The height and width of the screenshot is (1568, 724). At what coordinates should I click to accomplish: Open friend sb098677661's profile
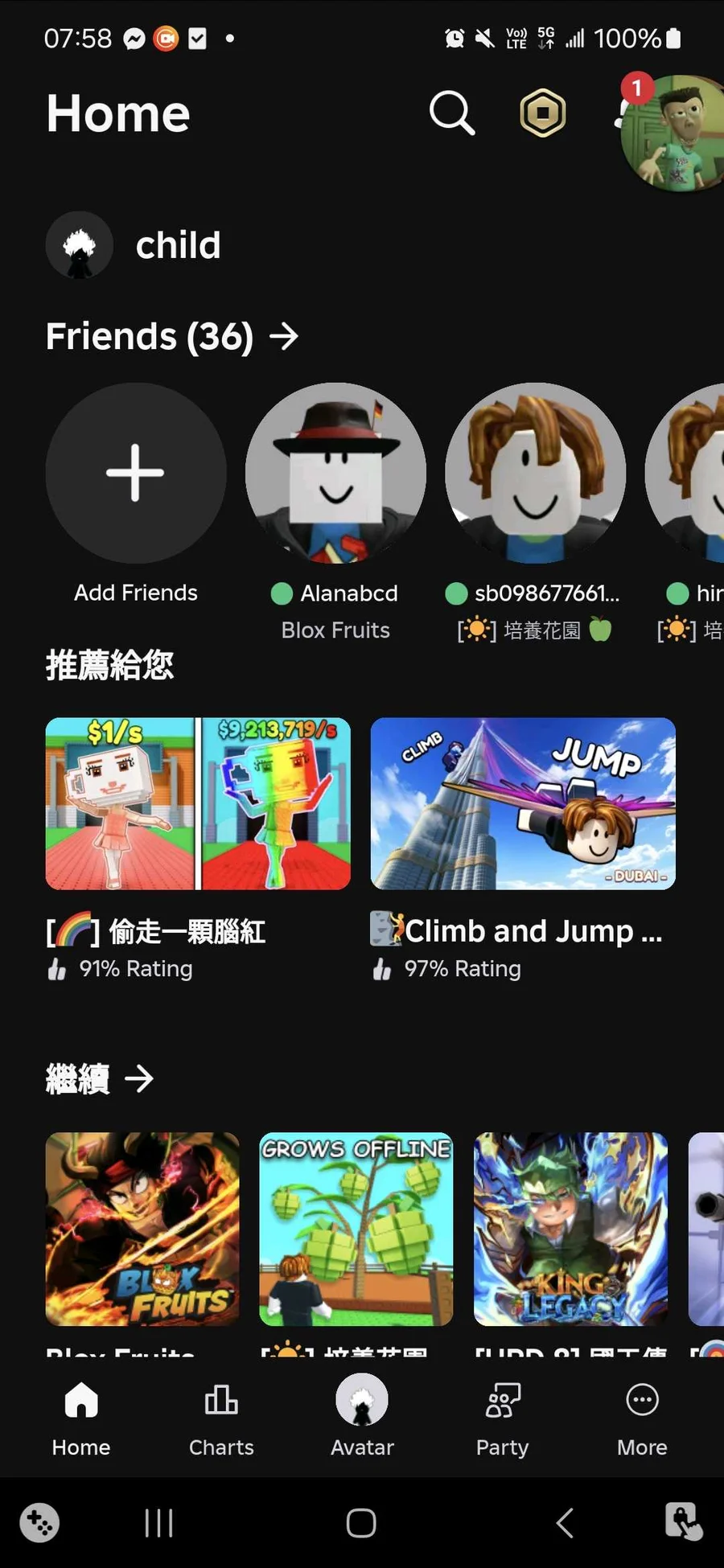tap(535, 474)
